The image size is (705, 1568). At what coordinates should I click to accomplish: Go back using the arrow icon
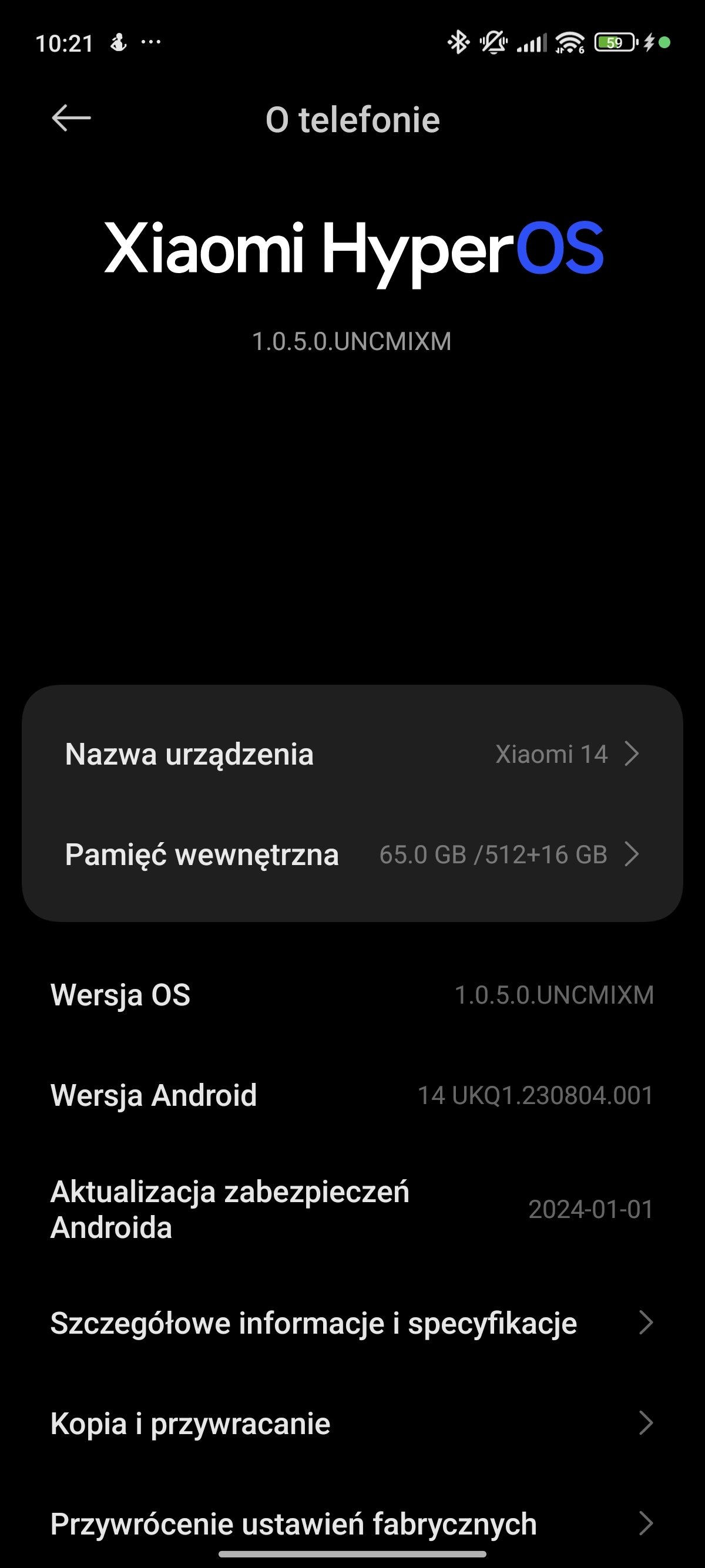pyautogui.click(x=71, y=118)
